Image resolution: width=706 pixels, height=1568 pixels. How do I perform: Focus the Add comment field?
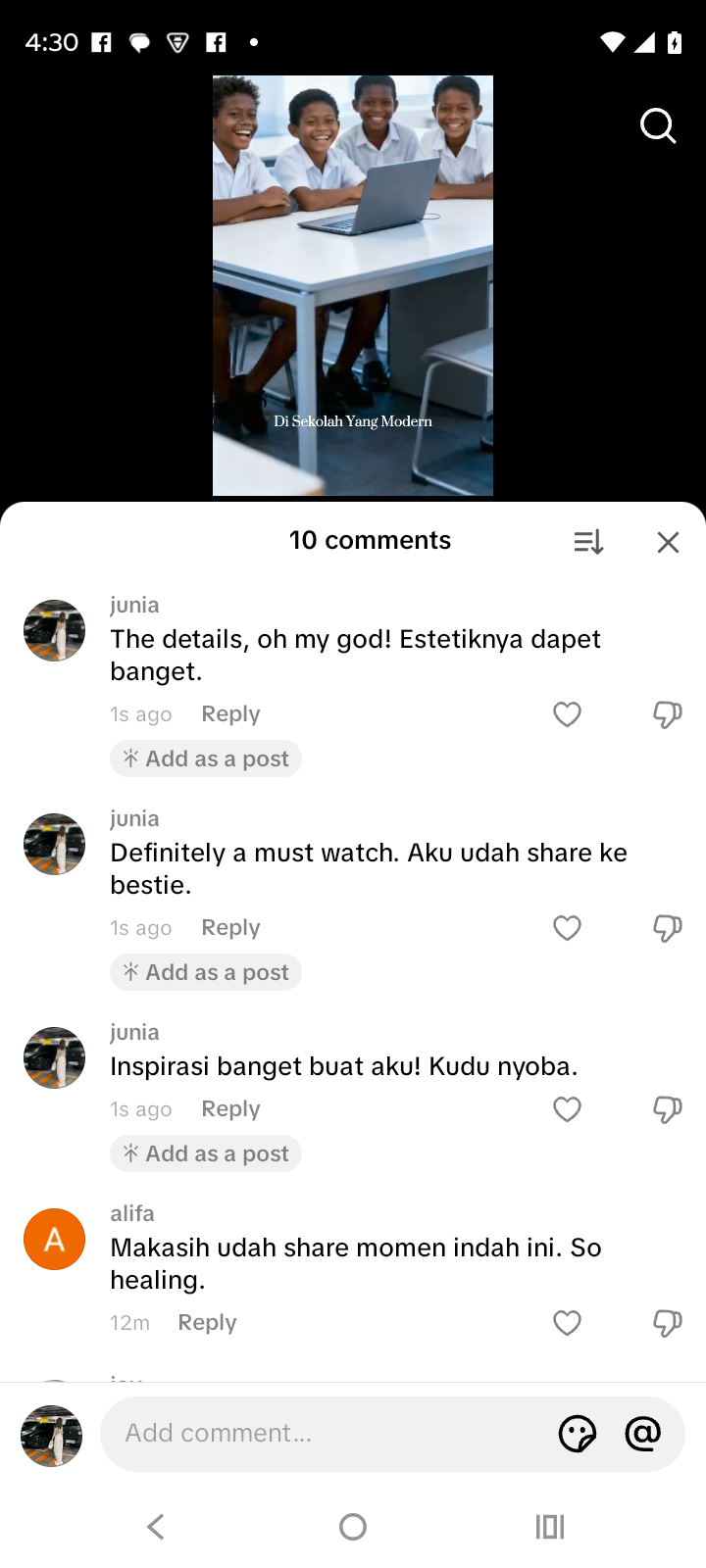click(x=324, y=1434)
